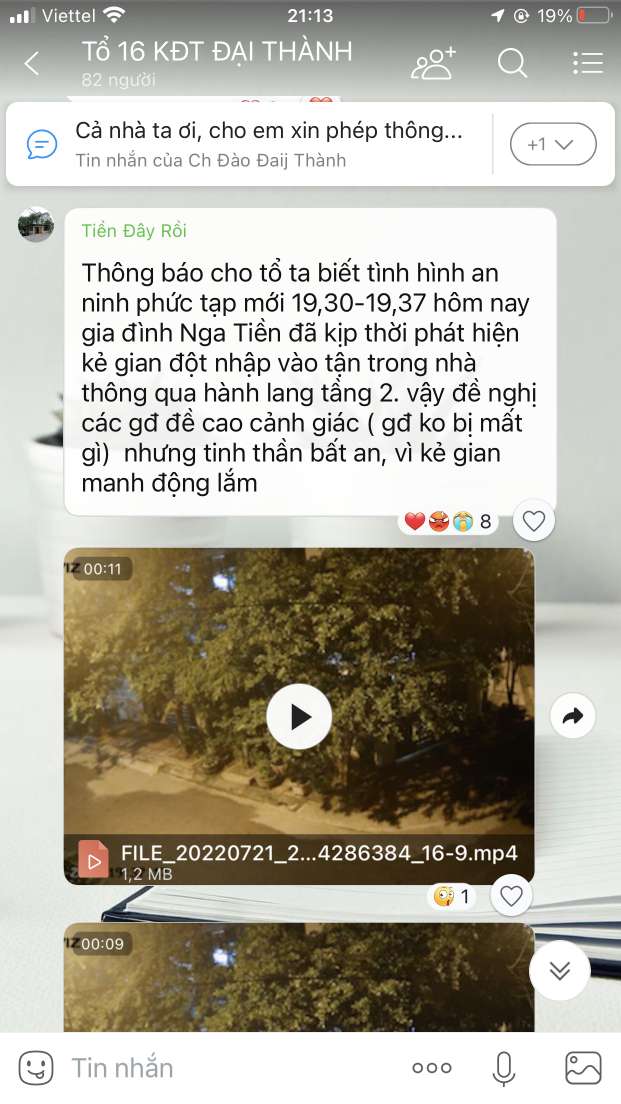Go back from the Tổ 16 KĐT ĐẠI THÀNH chat
621x1104 pixels.
[32, 63]
